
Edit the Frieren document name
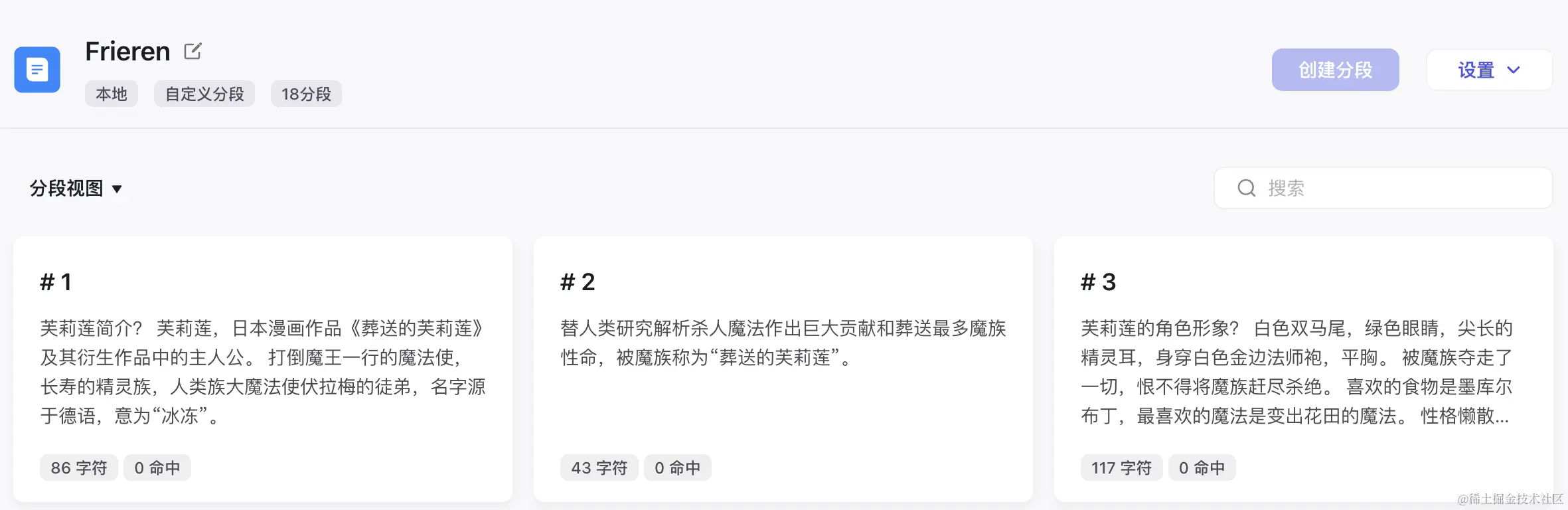point(193,51)
